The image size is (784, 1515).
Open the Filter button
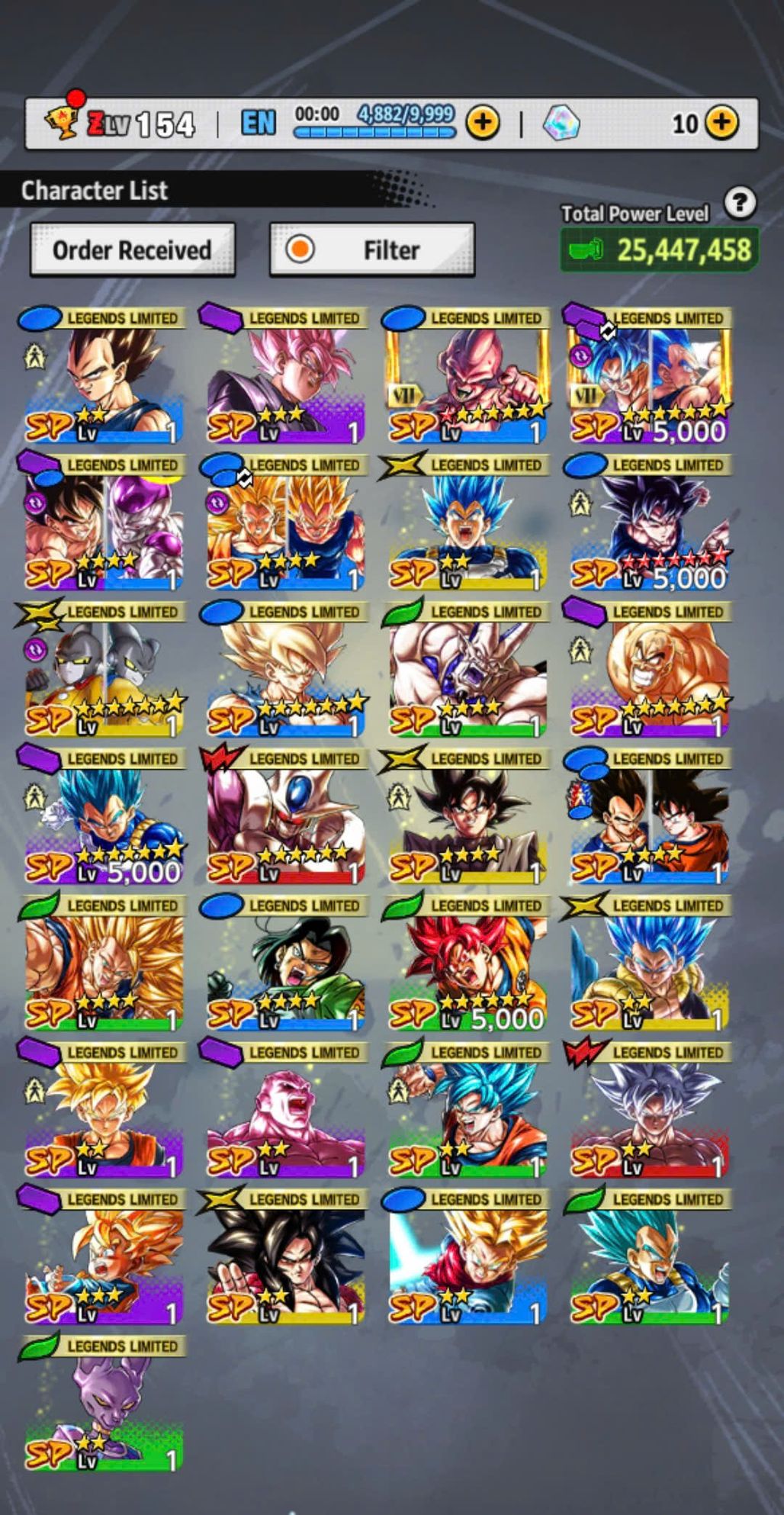372,249
